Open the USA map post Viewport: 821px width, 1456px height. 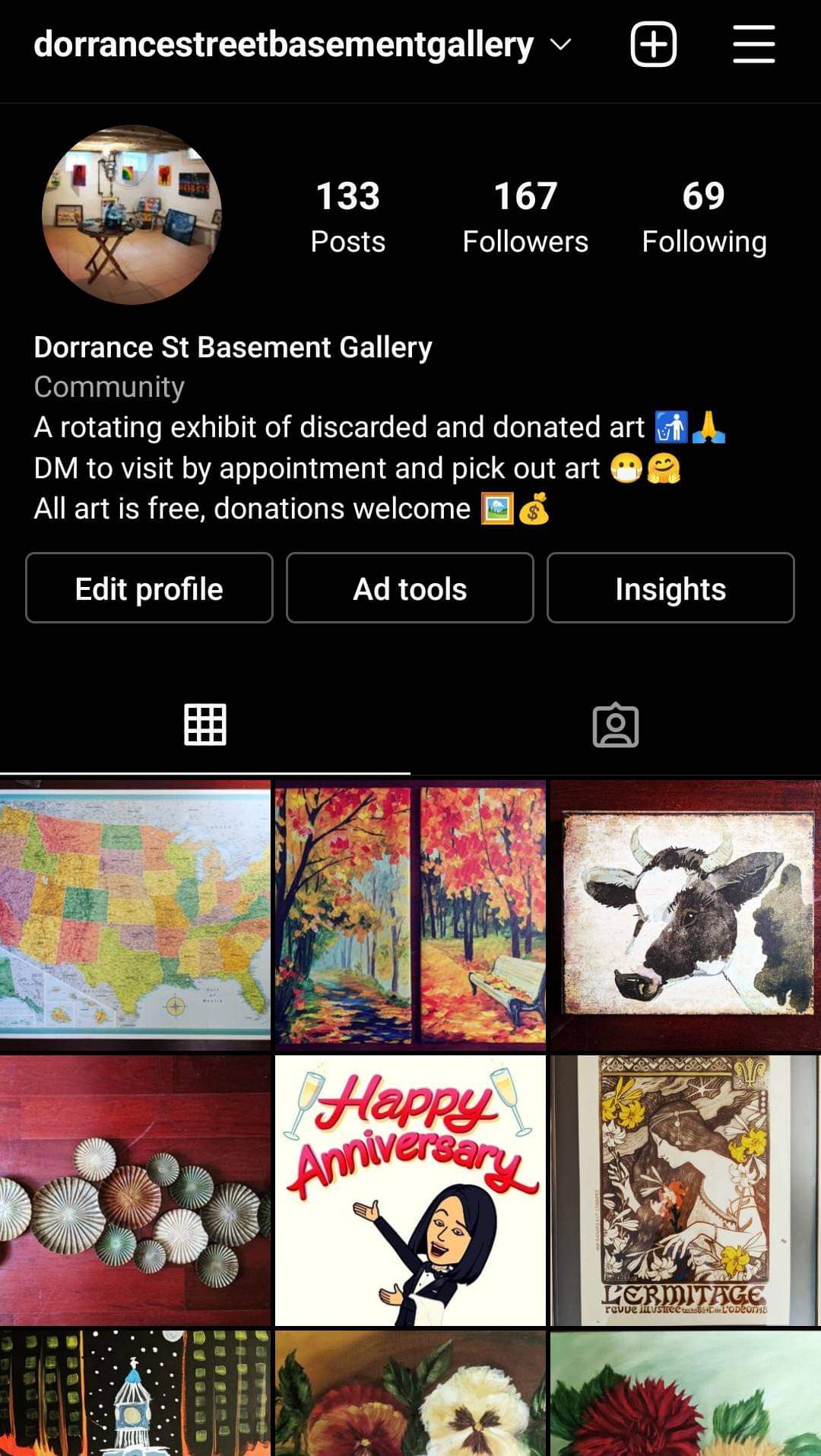coord(135,915)
